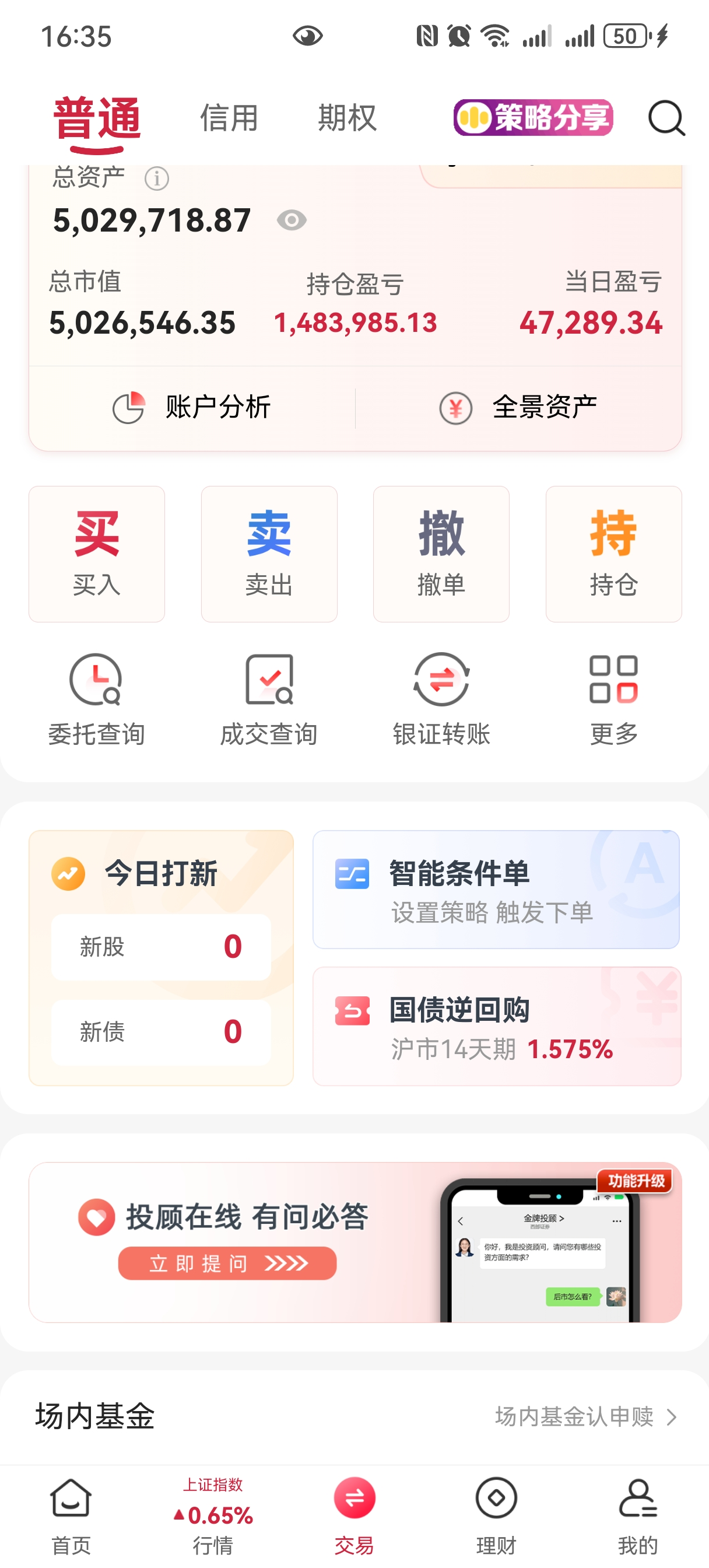Tap the info icon beside 总资产
Viewport: 709px width, 1568px height.
[156, 179]
